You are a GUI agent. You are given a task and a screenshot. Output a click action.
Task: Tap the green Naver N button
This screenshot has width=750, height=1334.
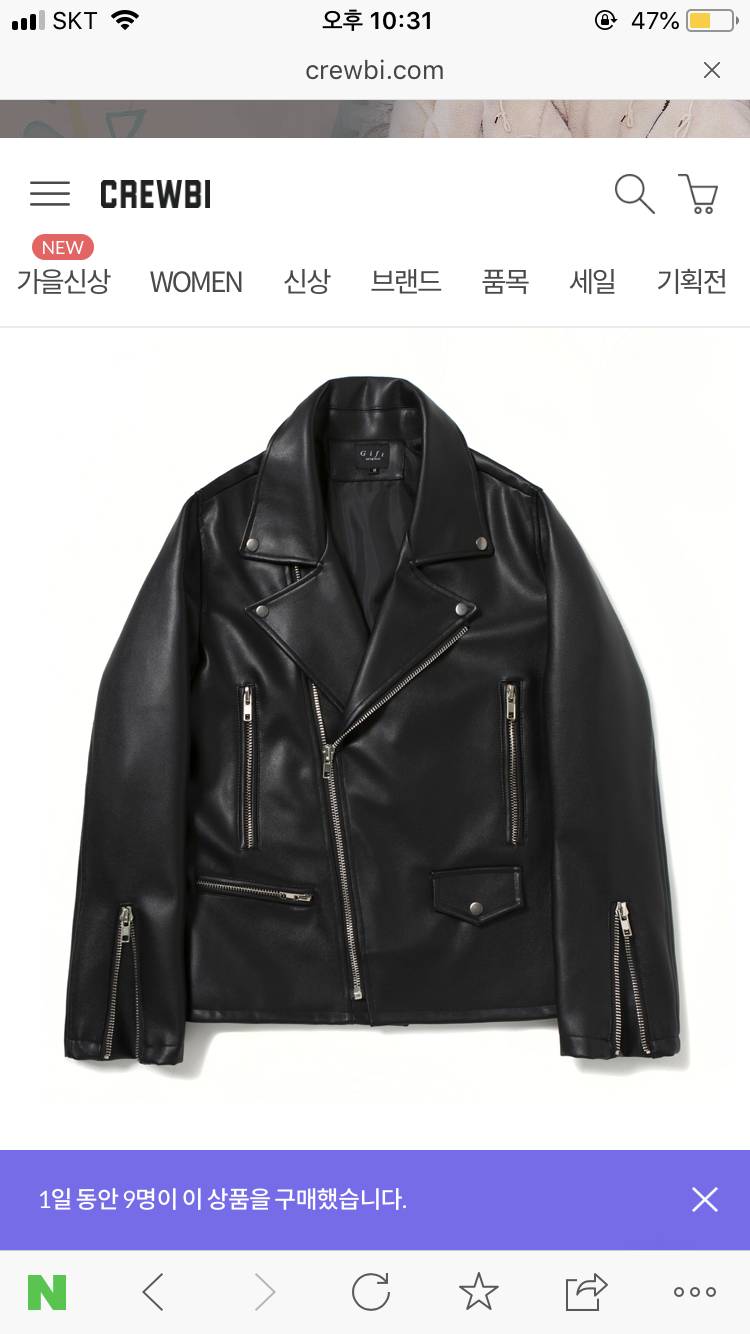pyautogui.click(x=47, y=1292)
